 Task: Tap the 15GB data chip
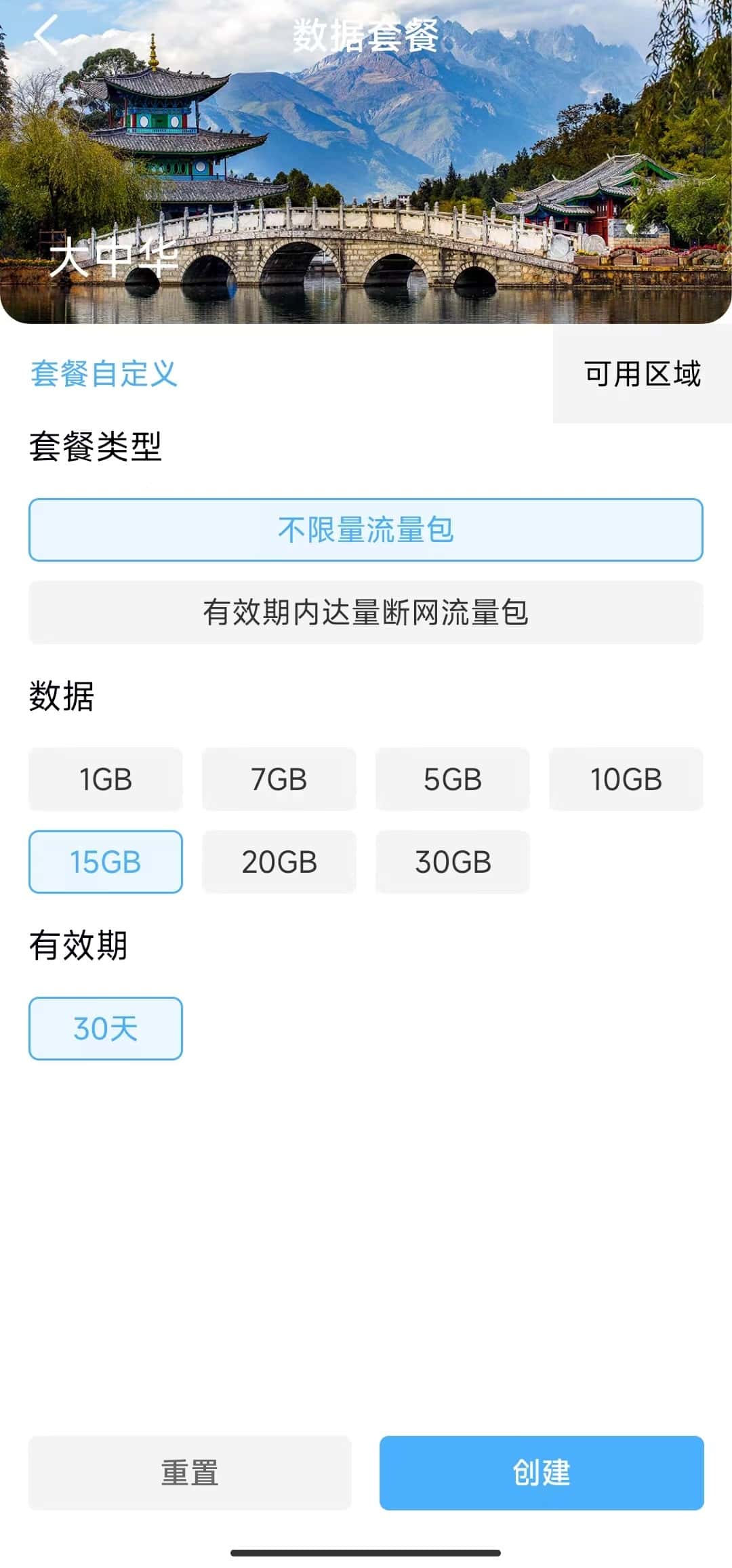pos(106,861)
